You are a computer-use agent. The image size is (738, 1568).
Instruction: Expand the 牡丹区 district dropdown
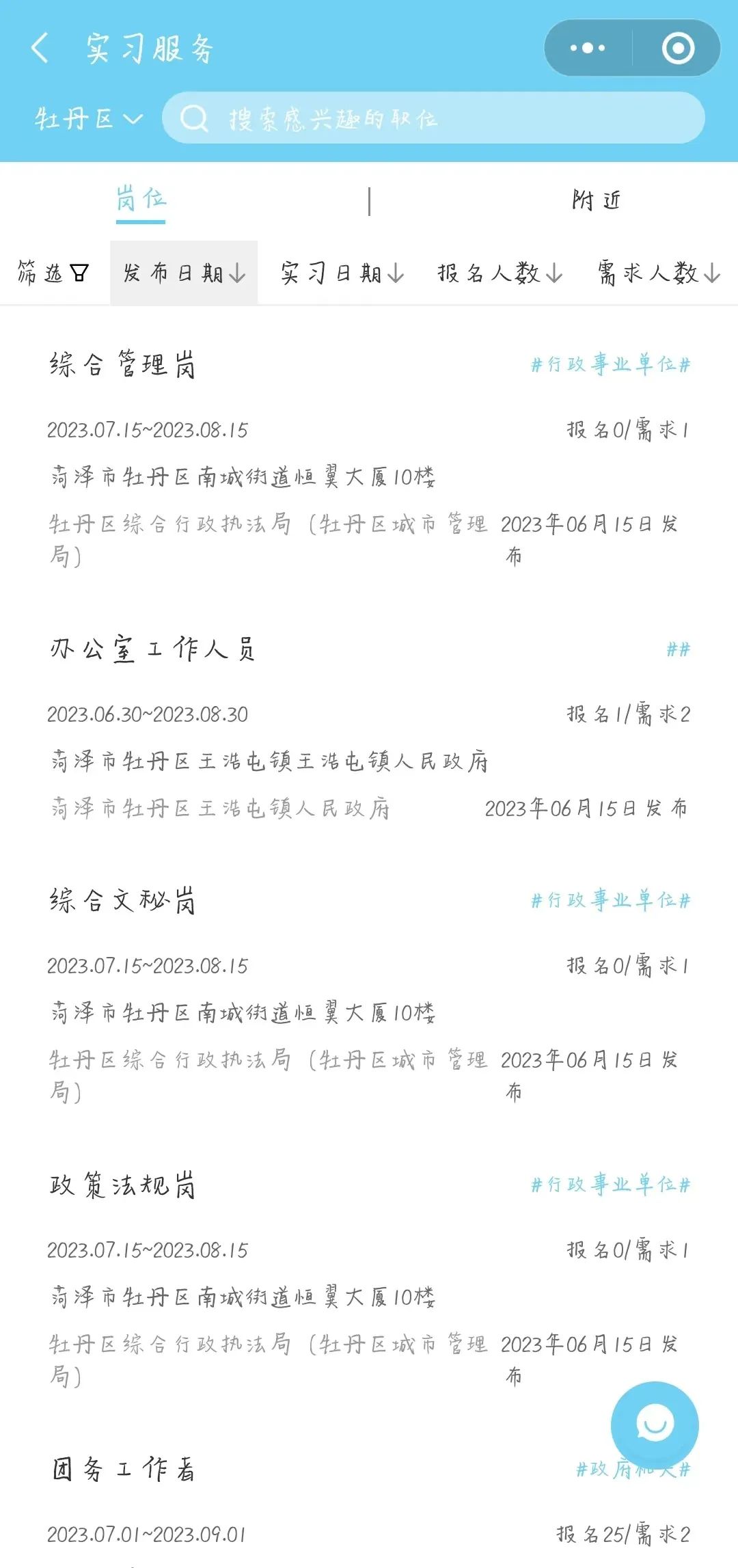[x=87, y=119]
